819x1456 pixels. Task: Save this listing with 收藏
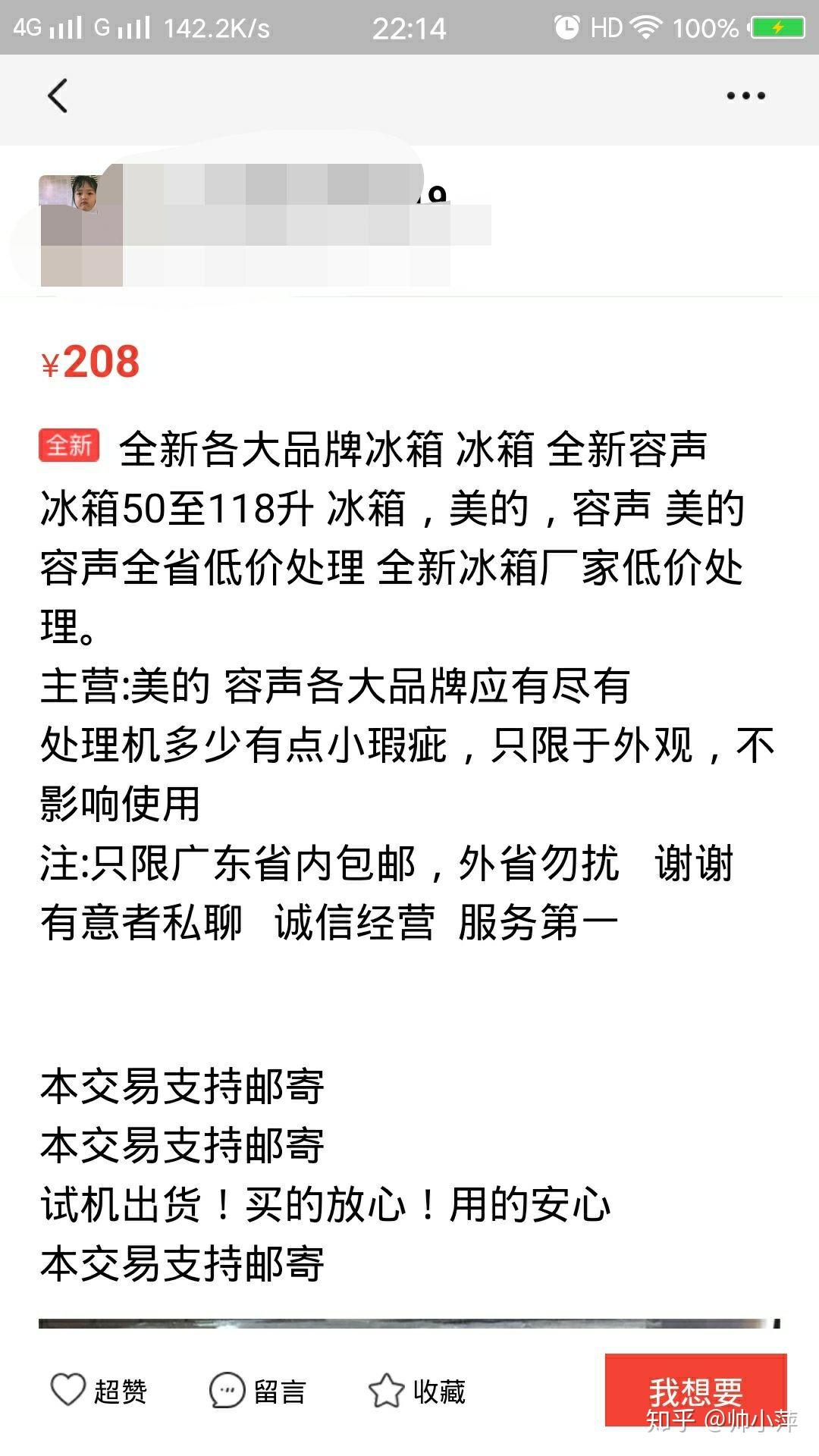417,1391
